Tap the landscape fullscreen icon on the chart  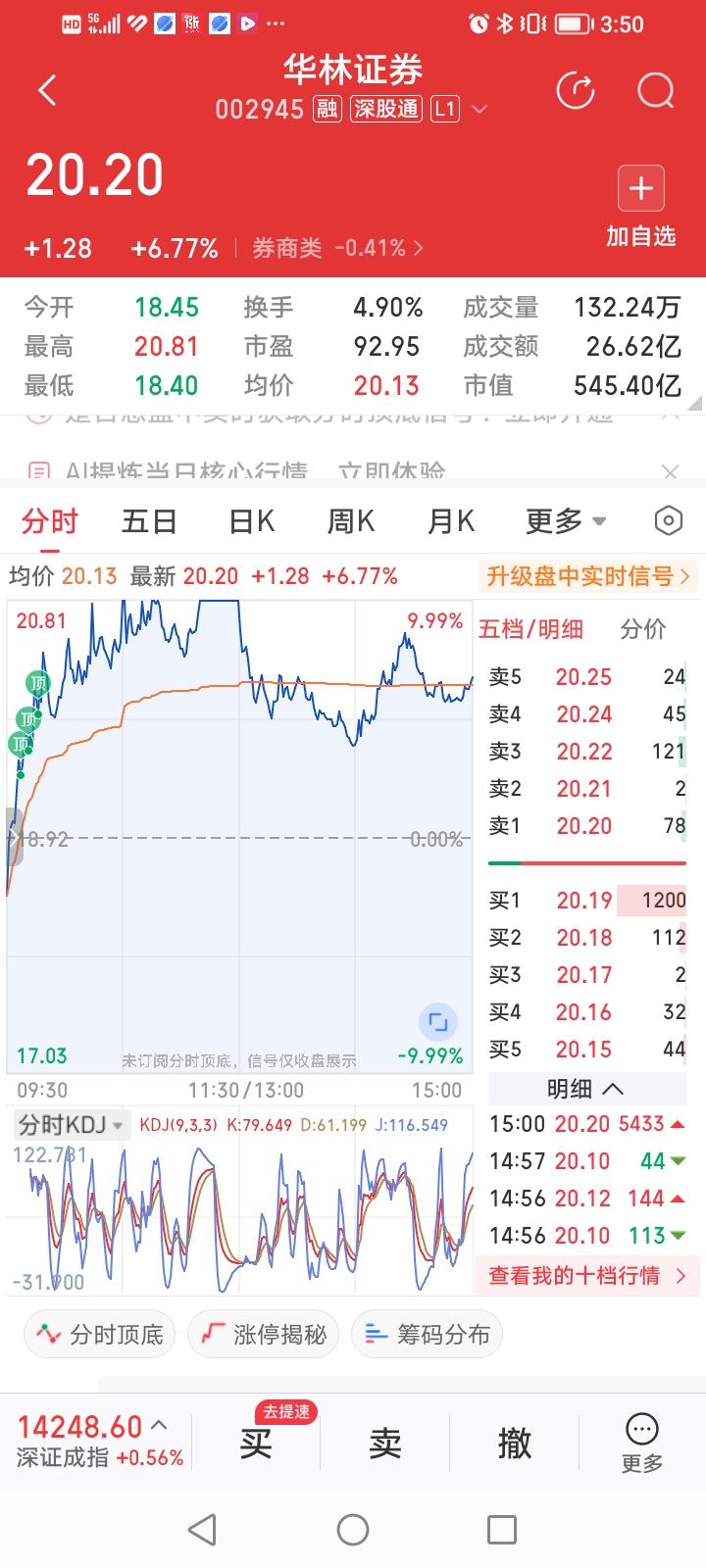pos(438,1022)
